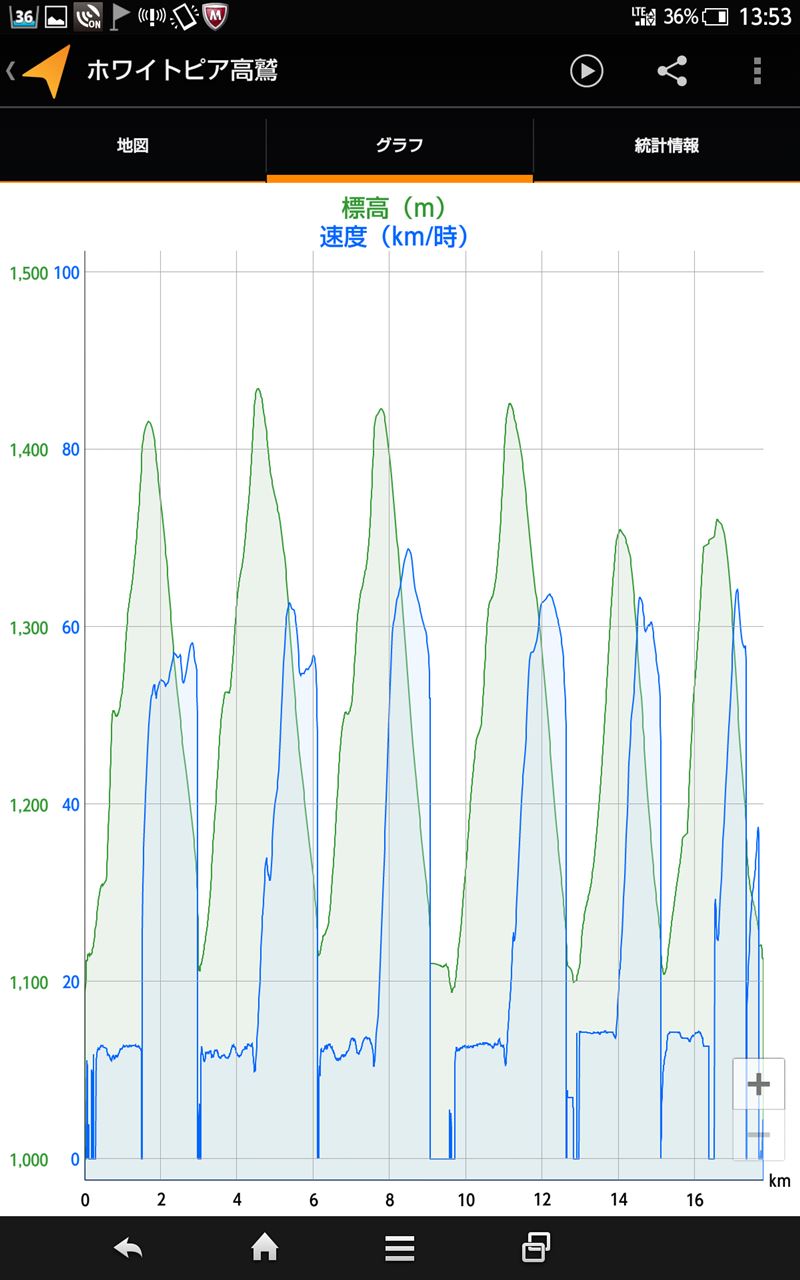
Task: Share this track
Action: [672, 71]
